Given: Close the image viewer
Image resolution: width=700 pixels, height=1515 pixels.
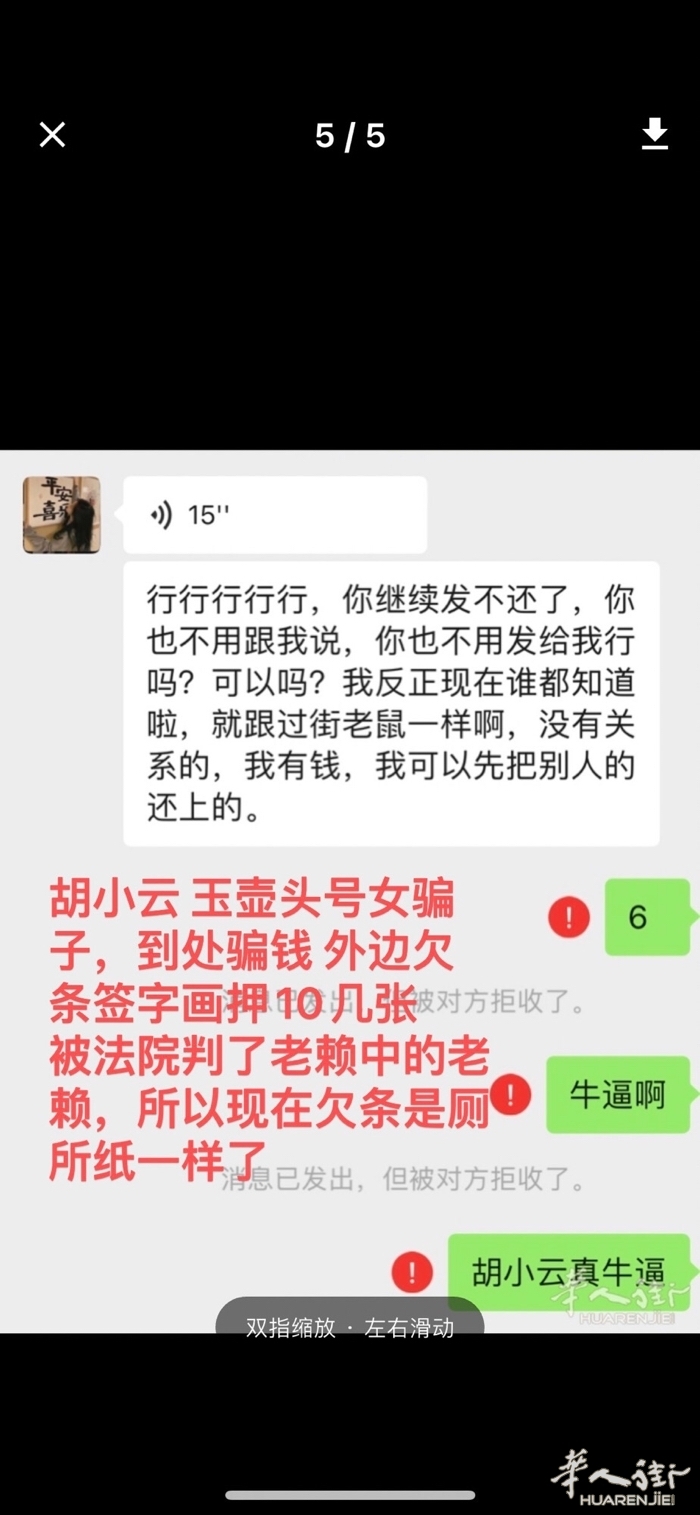Looking at the screenshot, I should [x=52, y=135].
